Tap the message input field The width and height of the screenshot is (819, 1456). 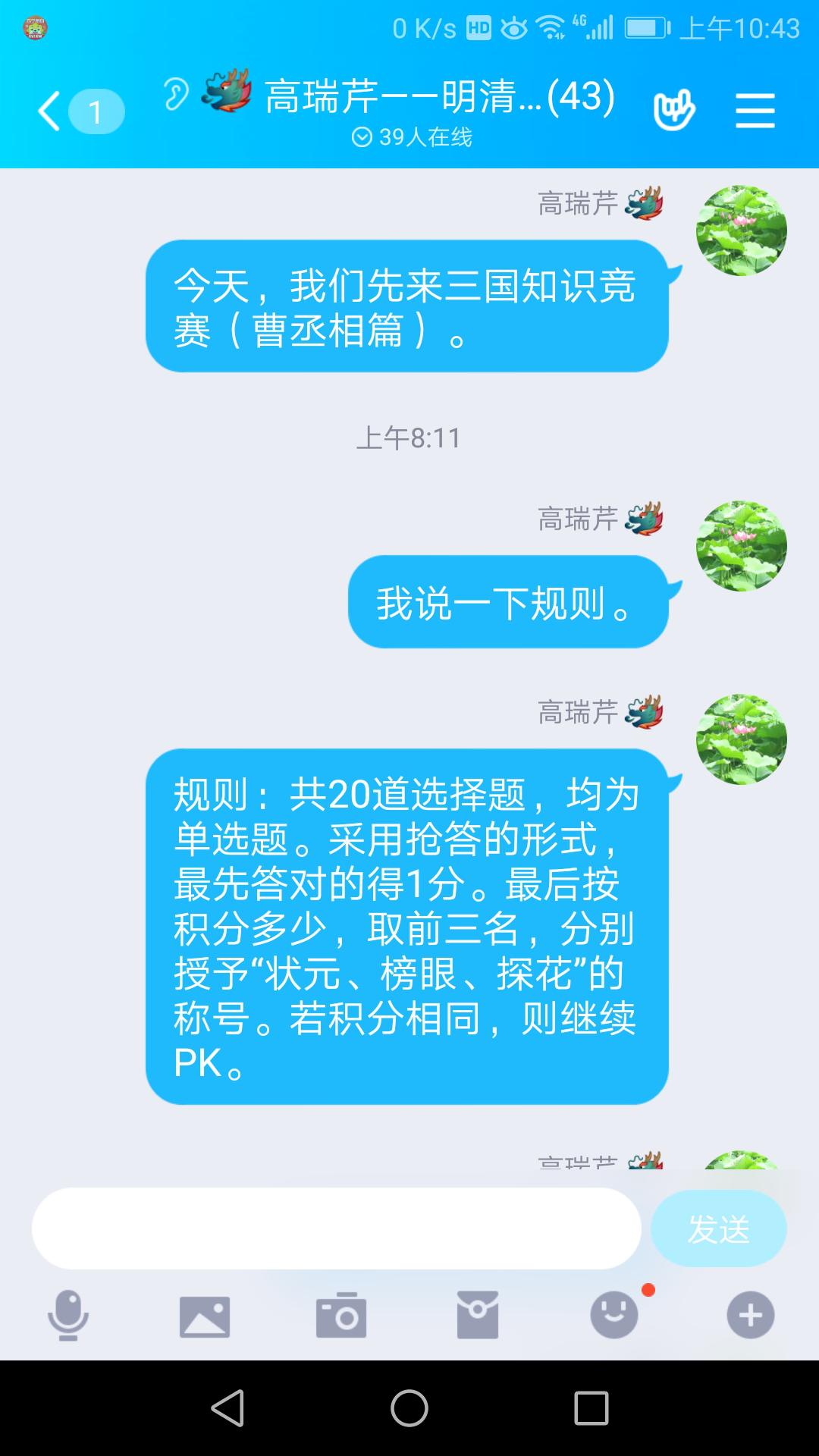[336, 1228]
